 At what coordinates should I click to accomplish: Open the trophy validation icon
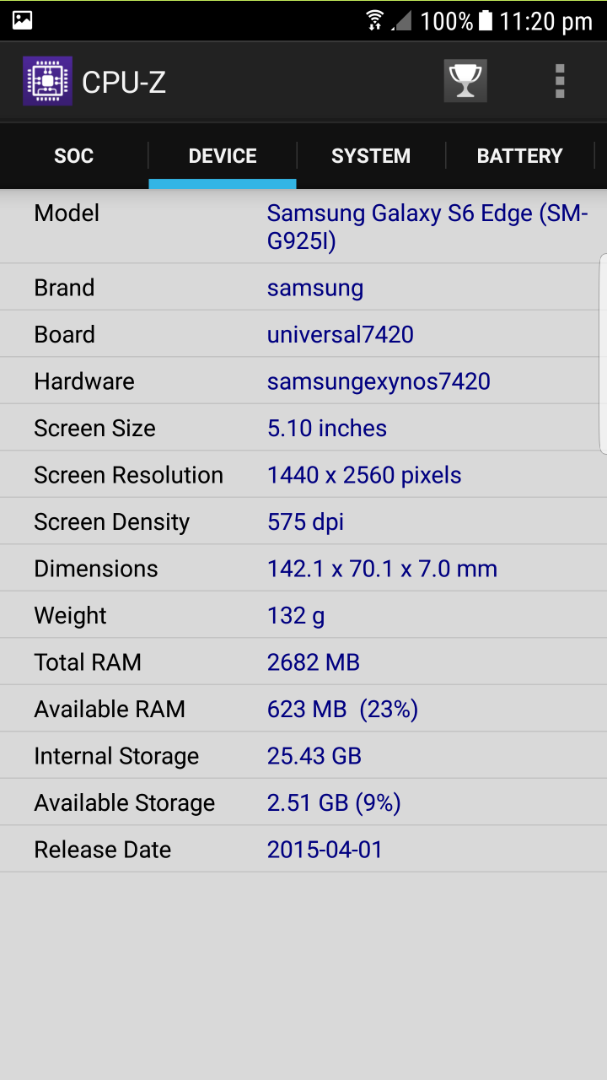[x=465, y=81]
